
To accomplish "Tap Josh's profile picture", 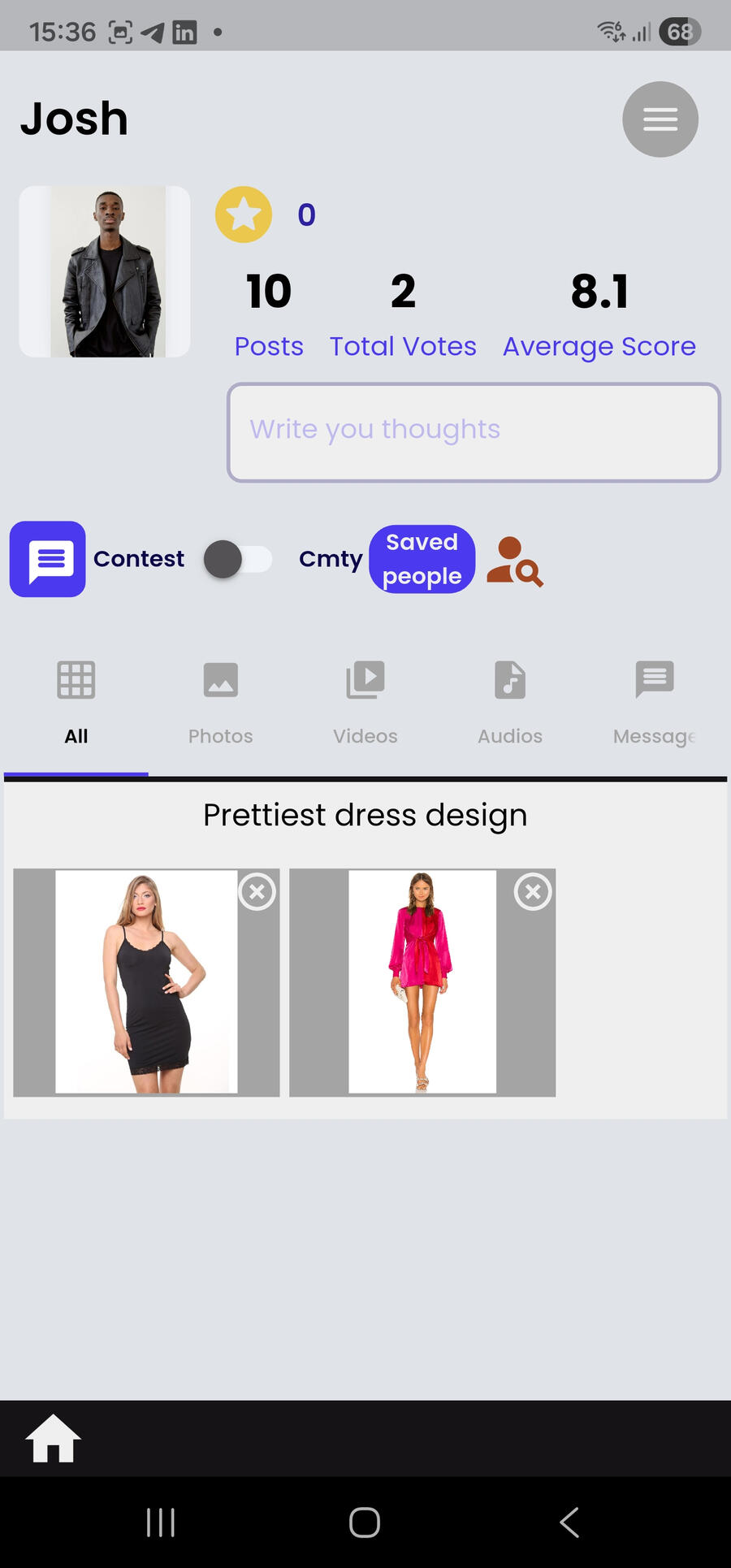I will pyautogui.click(x=105, y=271).
